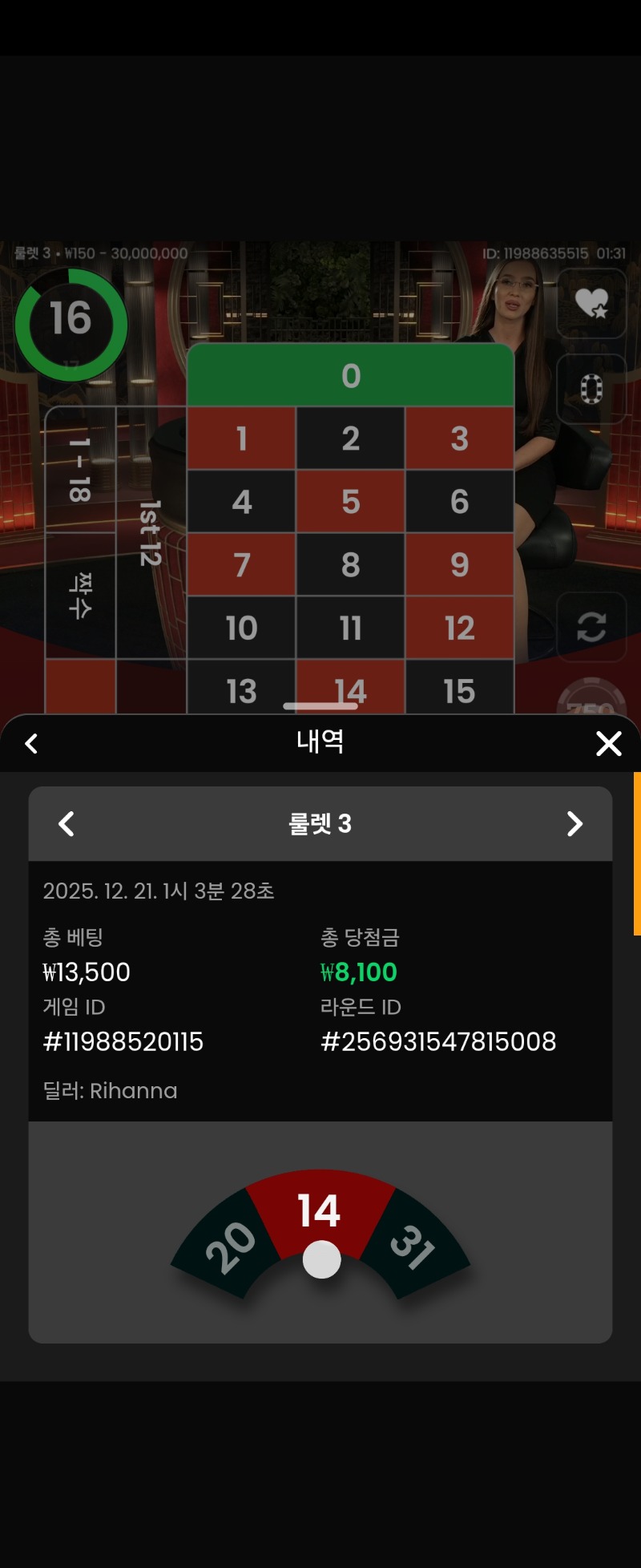Bet on black number 10

[241, 628]
